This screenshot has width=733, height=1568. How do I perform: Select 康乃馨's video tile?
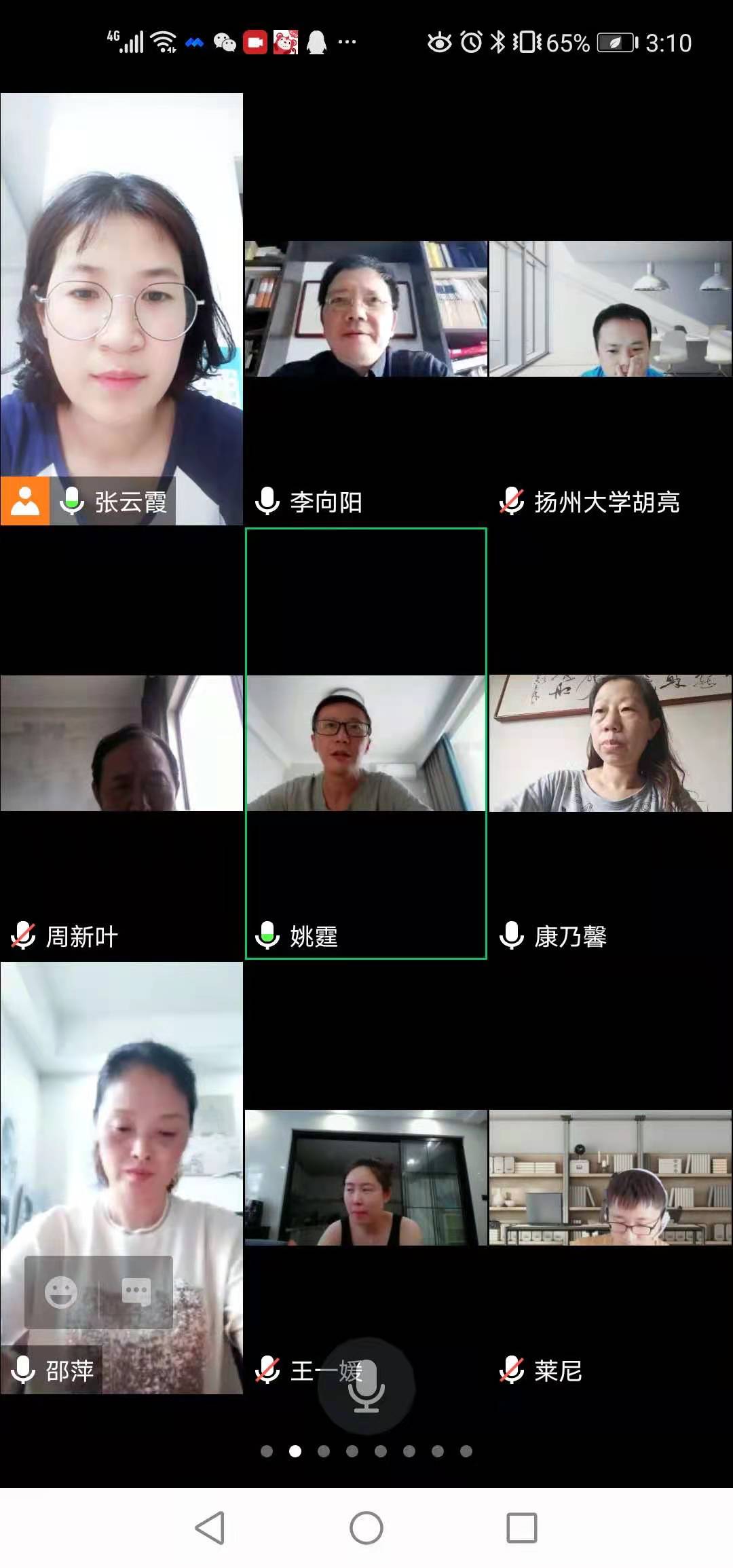click(x=610, y=743)
